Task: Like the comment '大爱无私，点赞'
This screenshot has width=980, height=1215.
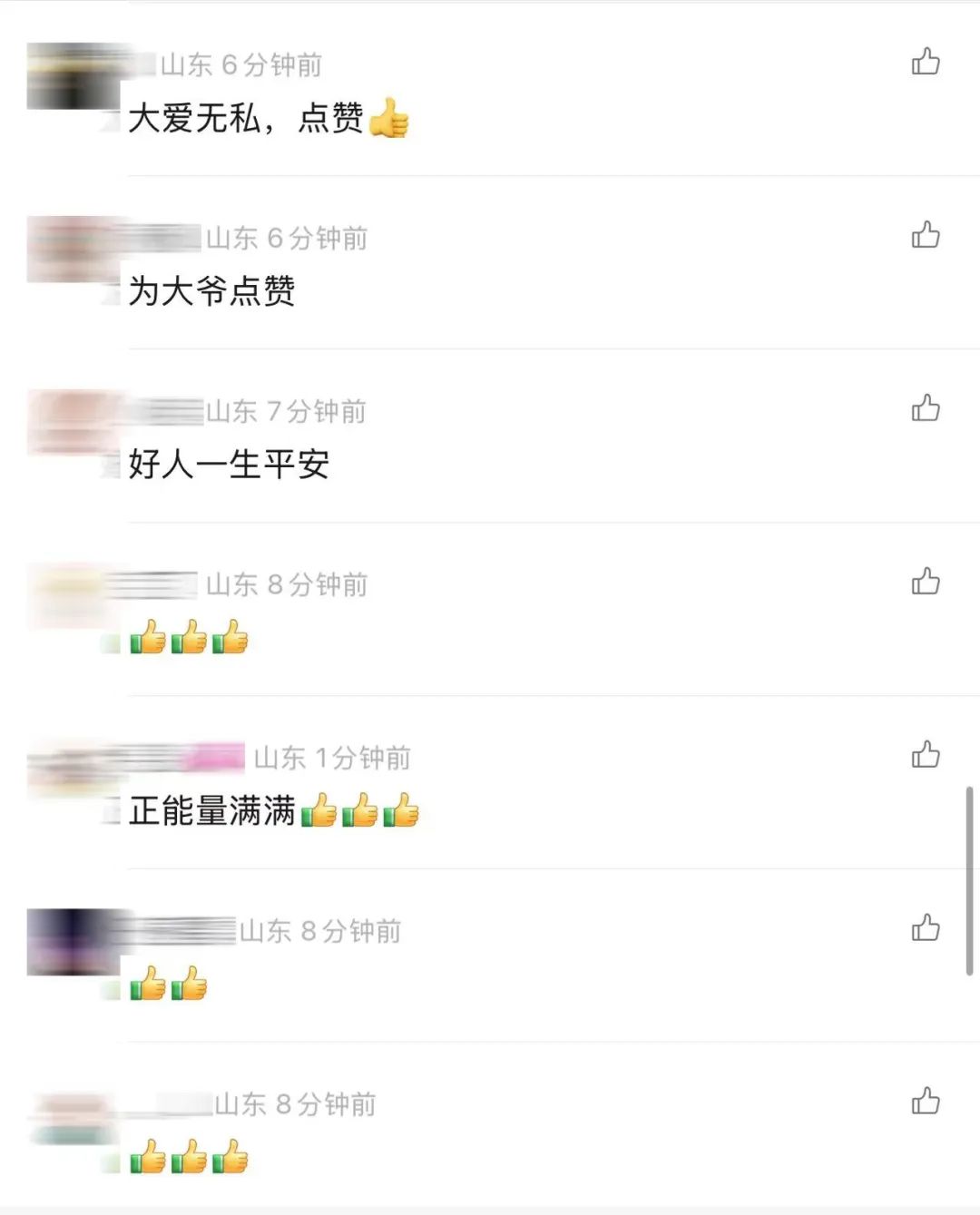Action: [x=926, y=62]
